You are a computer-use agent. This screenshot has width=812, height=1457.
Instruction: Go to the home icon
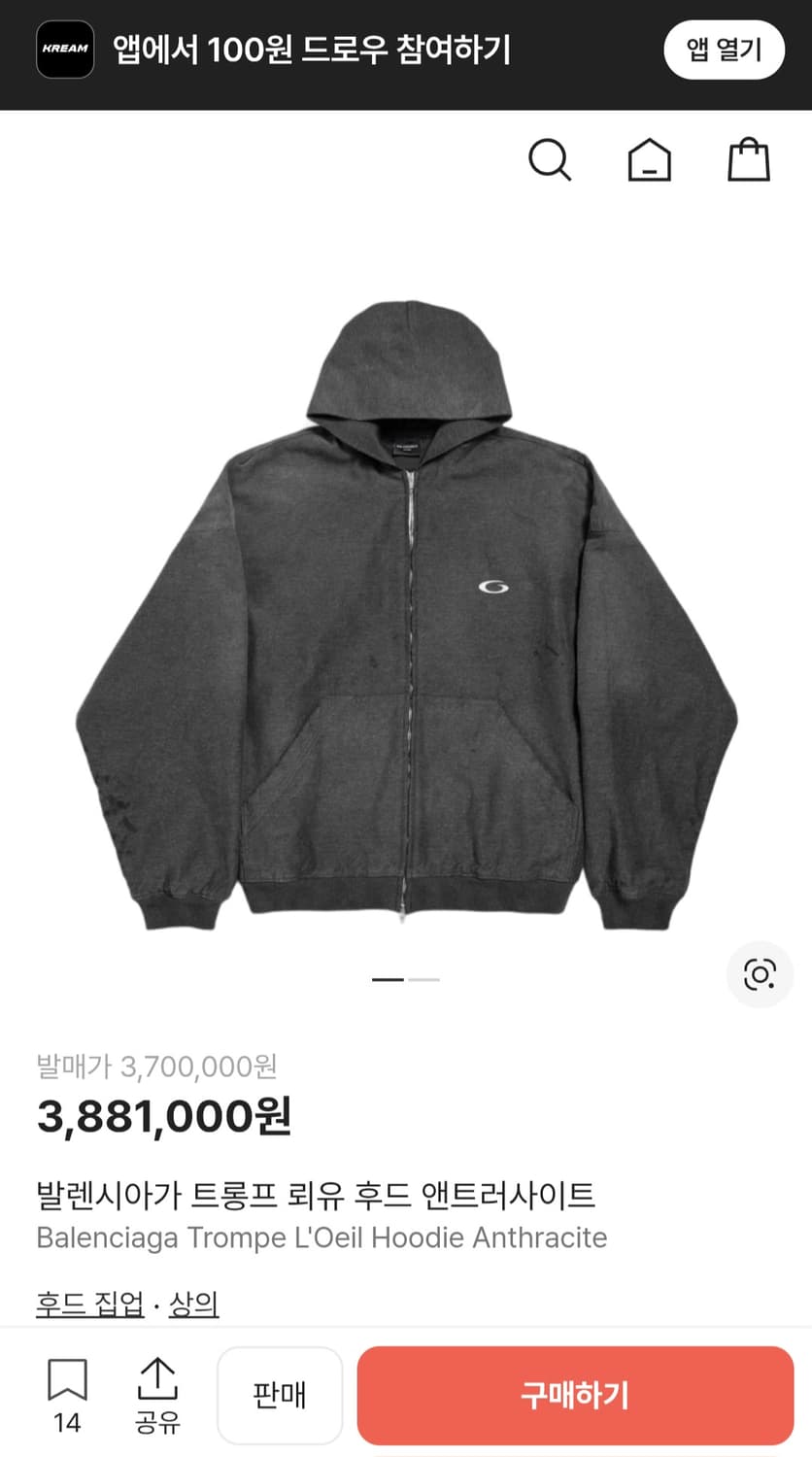click(649, 160)
